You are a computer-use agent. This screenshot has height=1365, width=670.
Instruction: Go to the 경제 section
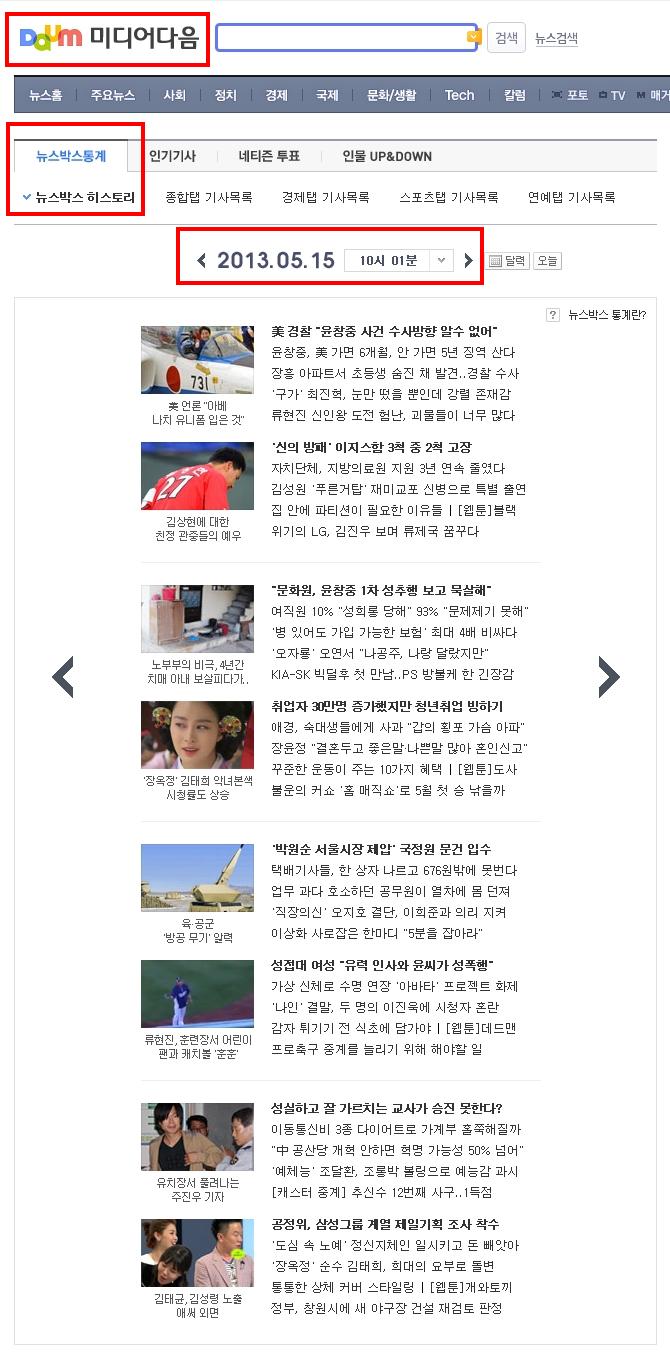(276, 95)
